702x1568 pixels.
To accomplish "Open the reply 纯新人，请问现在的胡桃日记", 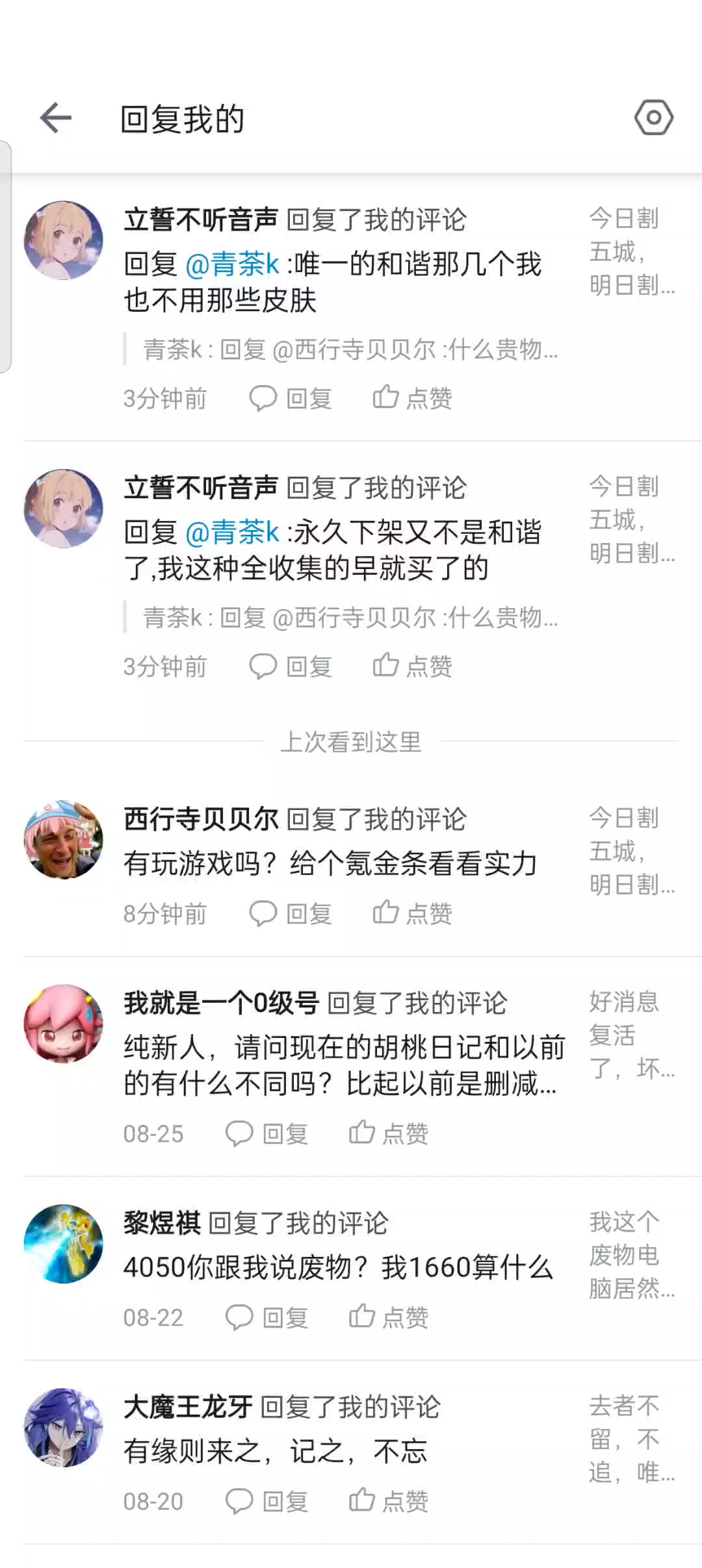I will (343, 1065).
